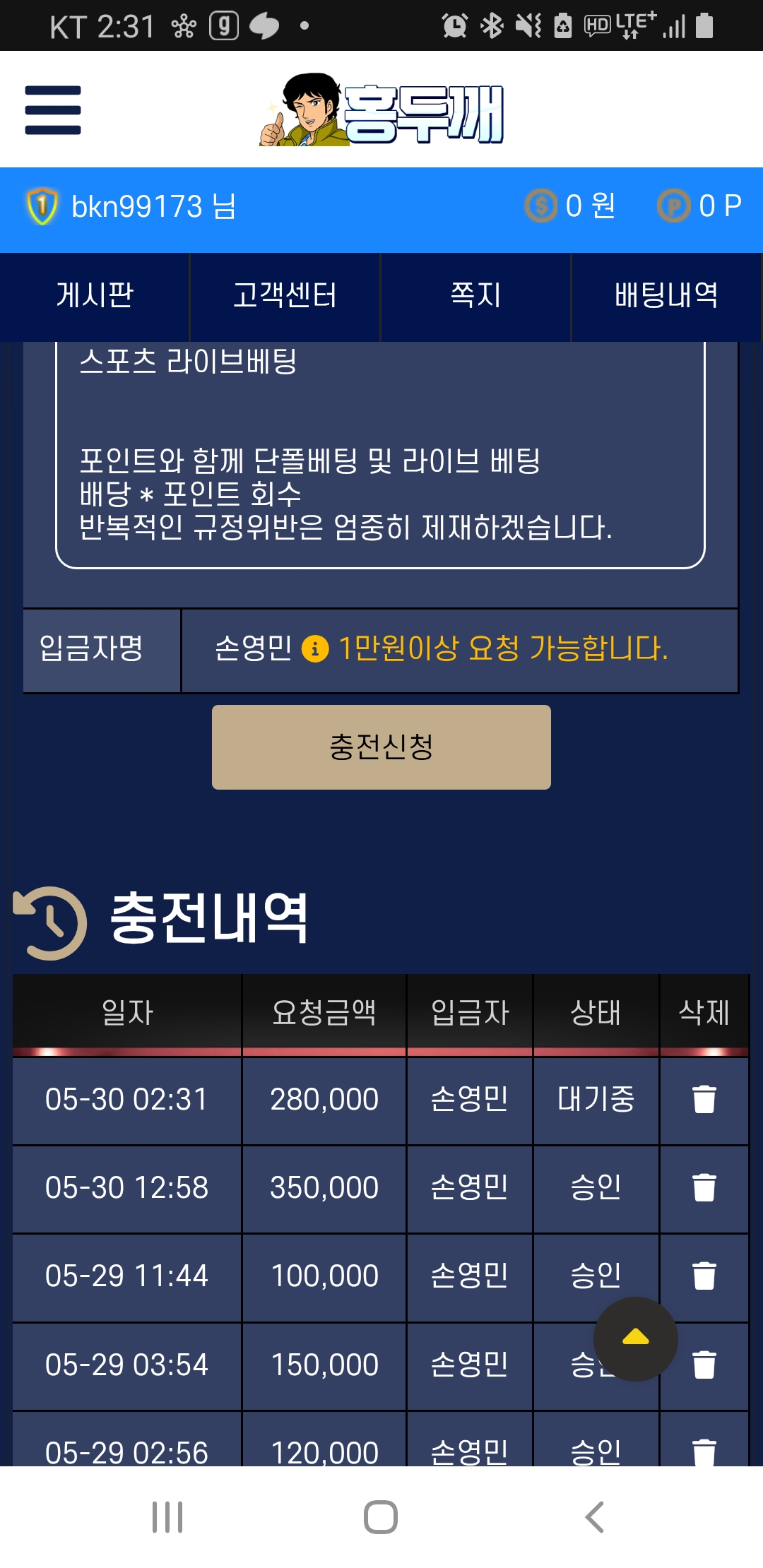View the 배팅내역 tab
The width and height of the screenshot is (763, 1568).
666,295
